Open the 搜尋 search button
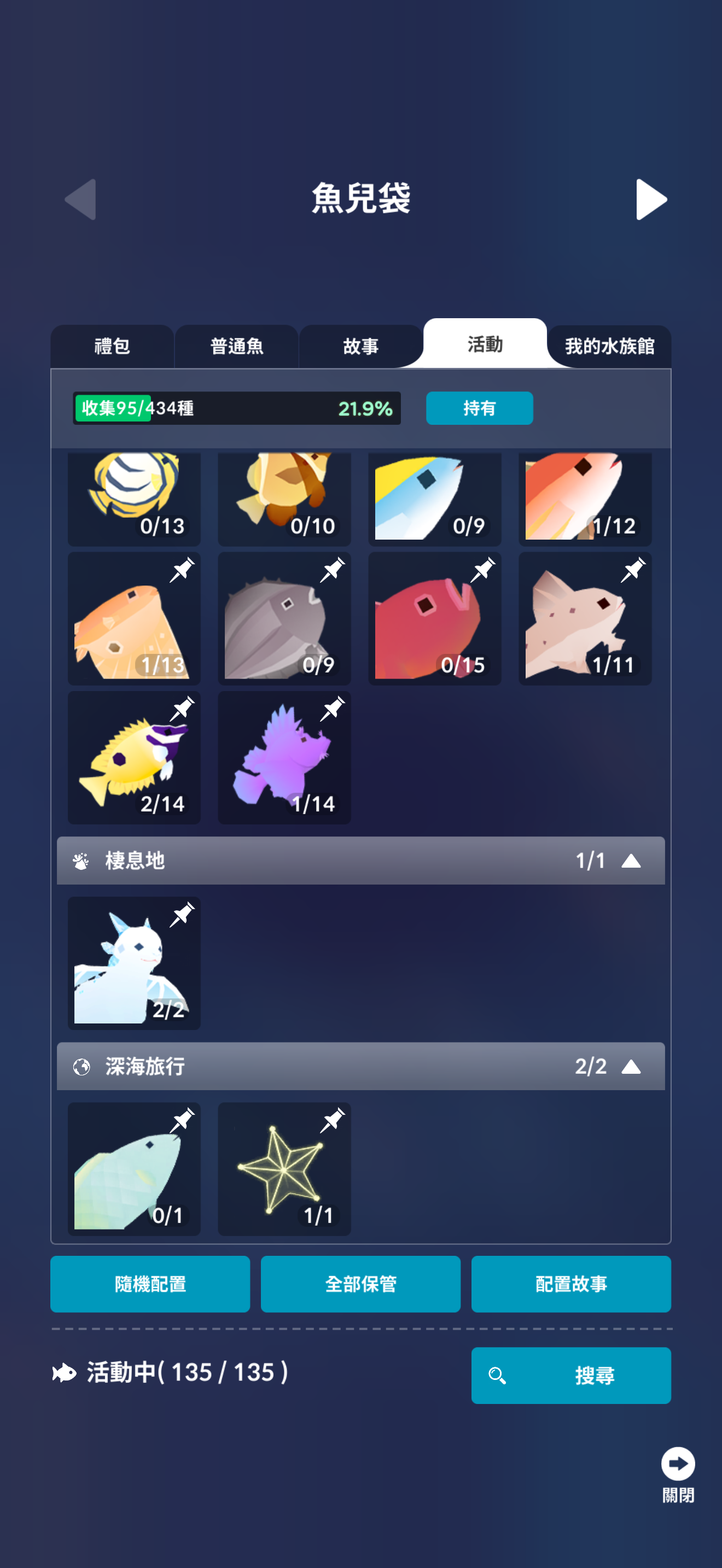Screen dimensions: 722x1568 pos(570,1375)
